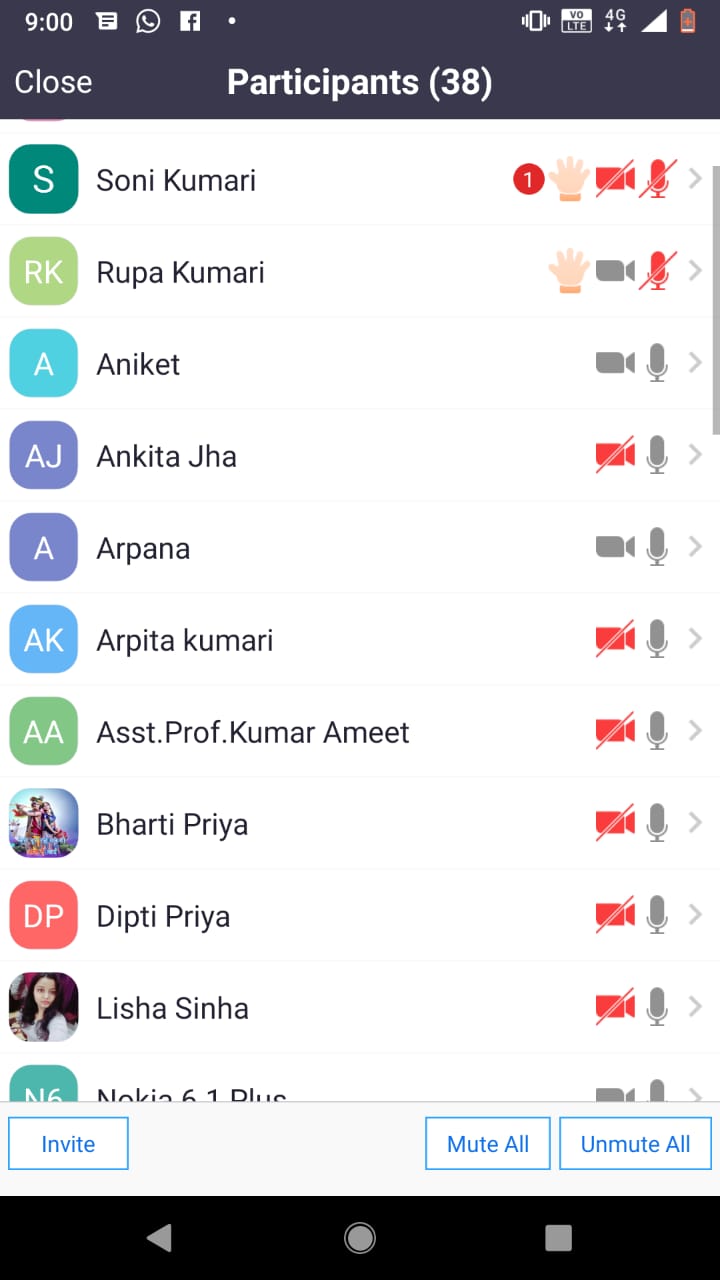Go back using the system back button
This screenshot has width=720, height=1280.
tap(159, 1238)
